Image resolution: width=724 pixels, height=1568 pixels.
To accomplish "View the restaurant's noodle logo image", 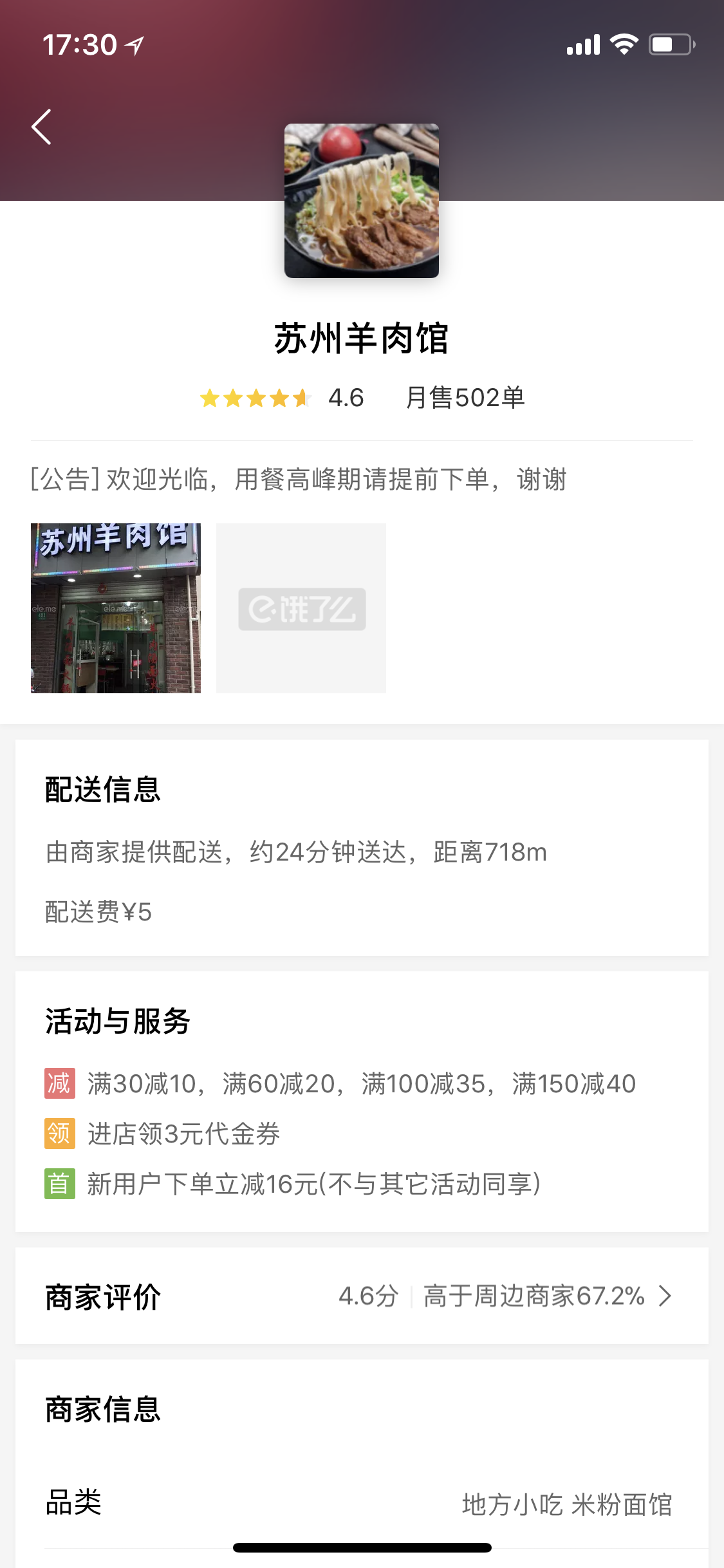I will pyautogui.click(x=362, y=201).
